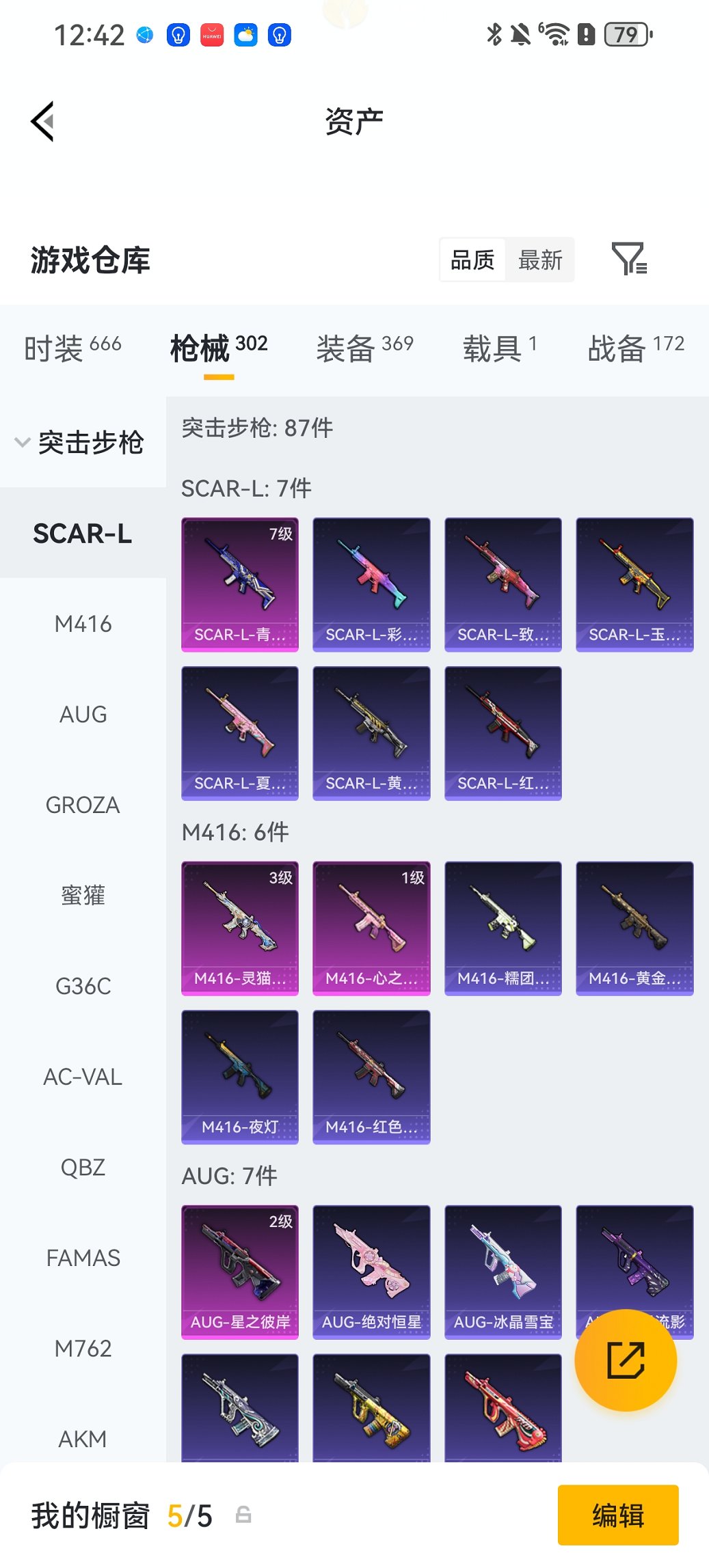This screenshot has height=1568, width=709.
Task: Switch to the 战备 tab
Action: click(636, 348)
